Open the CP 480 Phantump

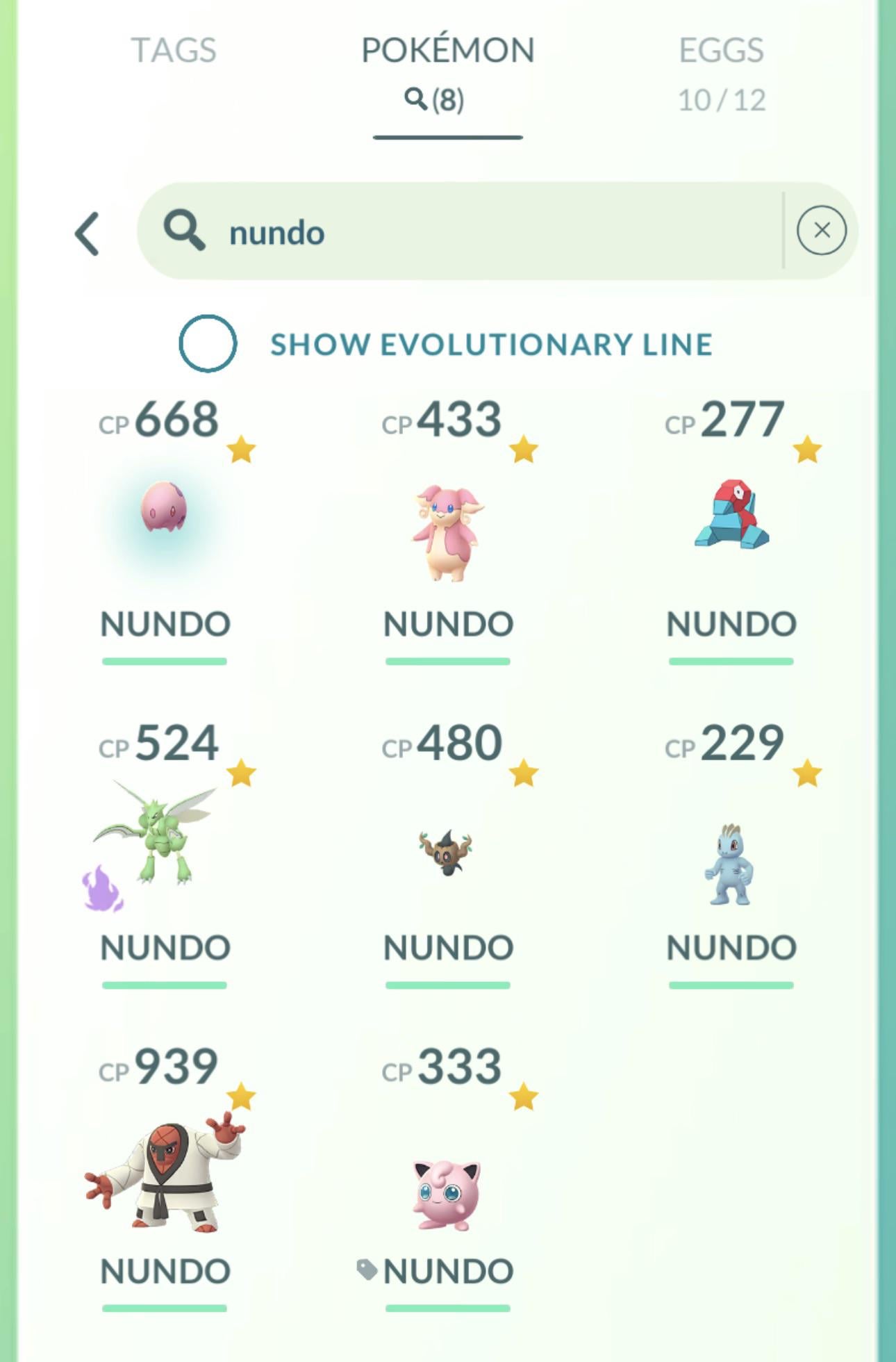(x=447, y=851)
